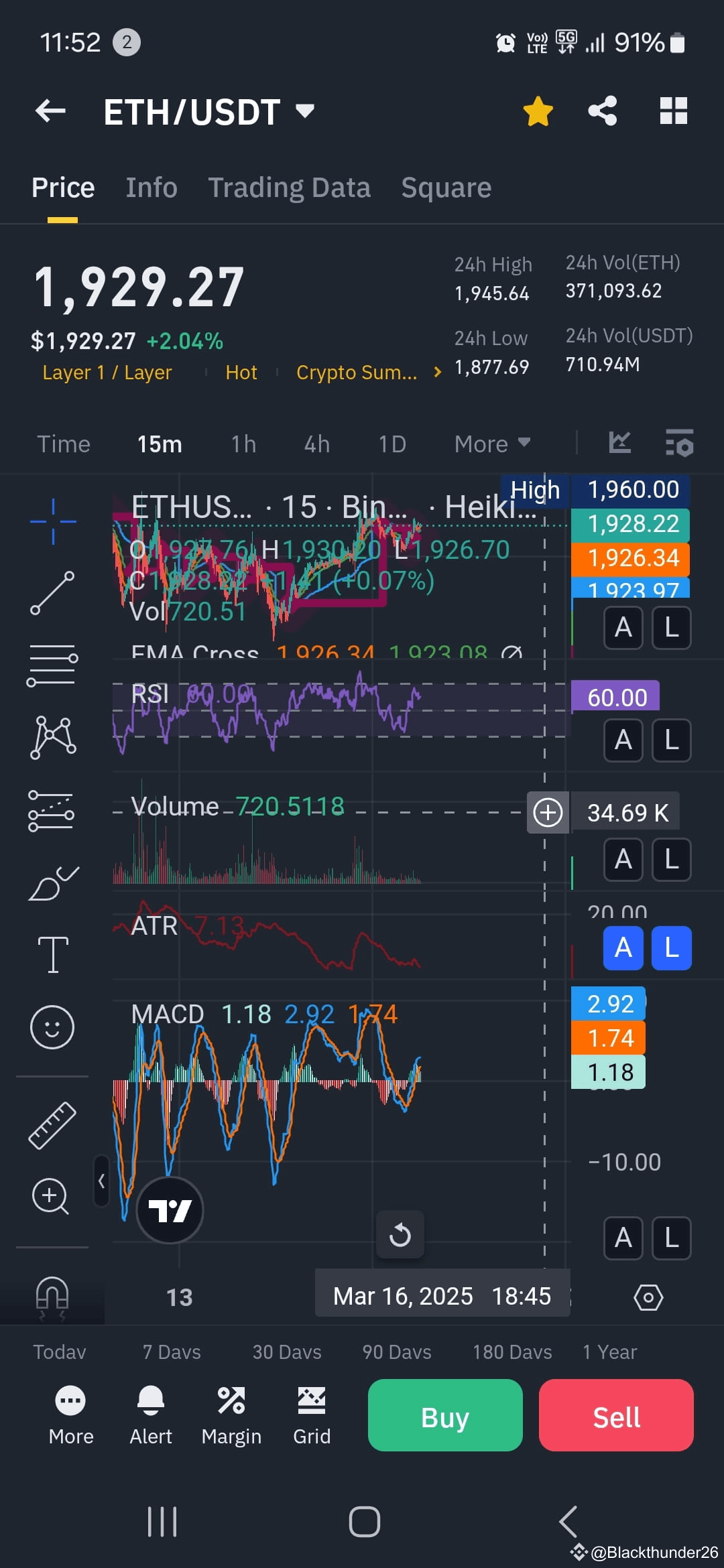724x1568 pixels.
Task: Tap the Buy button
Action: point(444,1416)
